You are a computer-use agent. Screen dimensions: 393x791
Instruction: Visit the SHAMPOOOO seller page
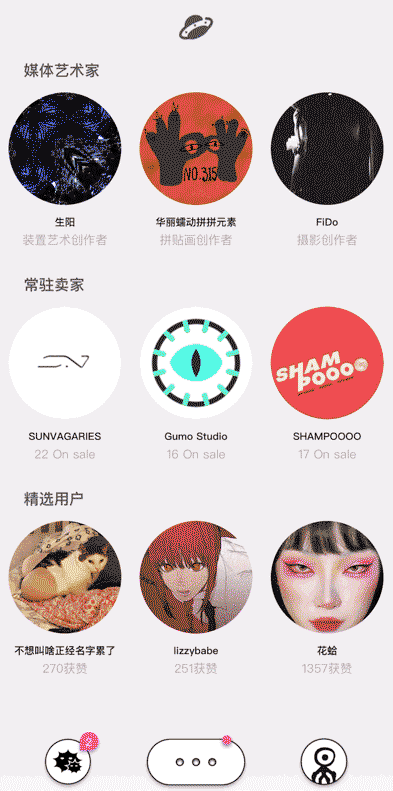tap(327, 363)
